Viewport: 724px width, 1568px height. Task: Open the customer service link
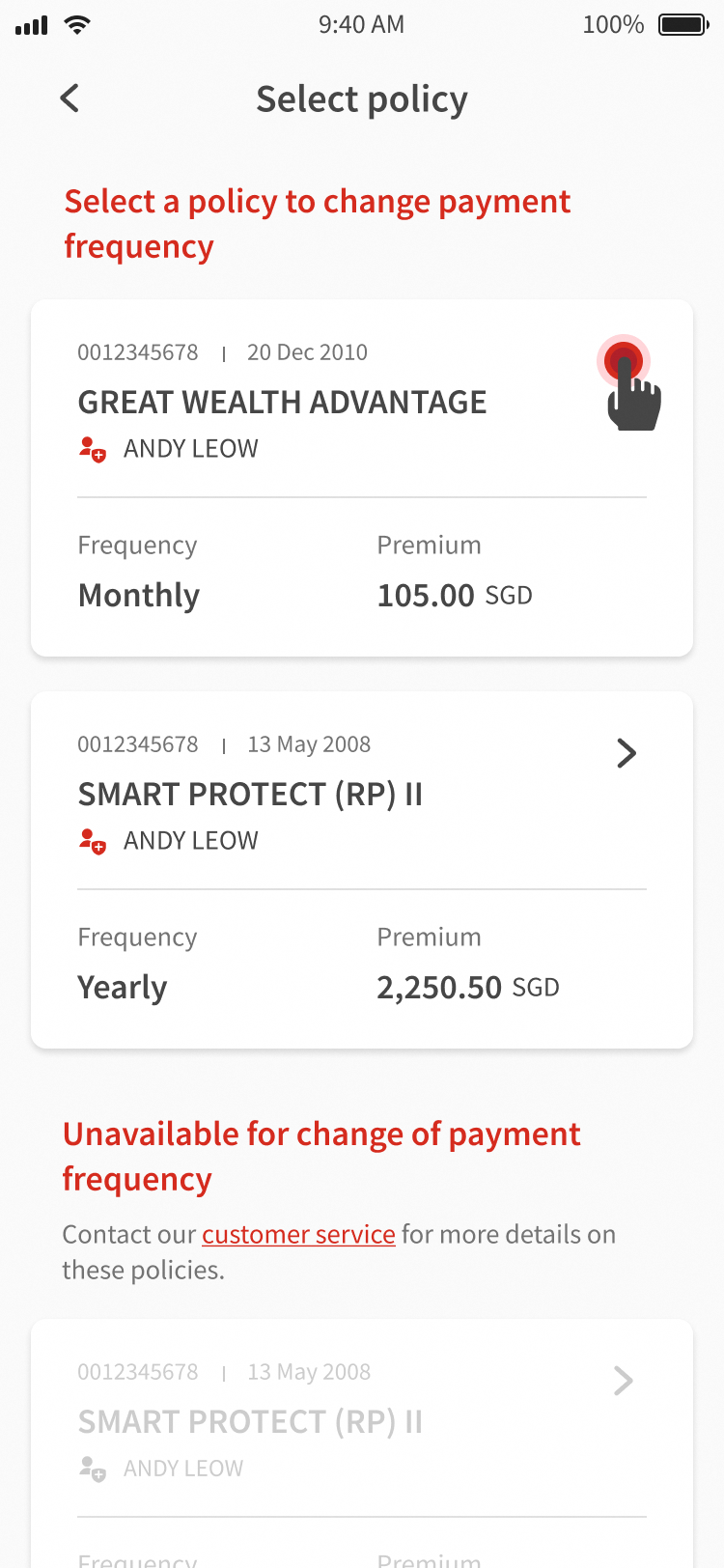pos(298,1234)
